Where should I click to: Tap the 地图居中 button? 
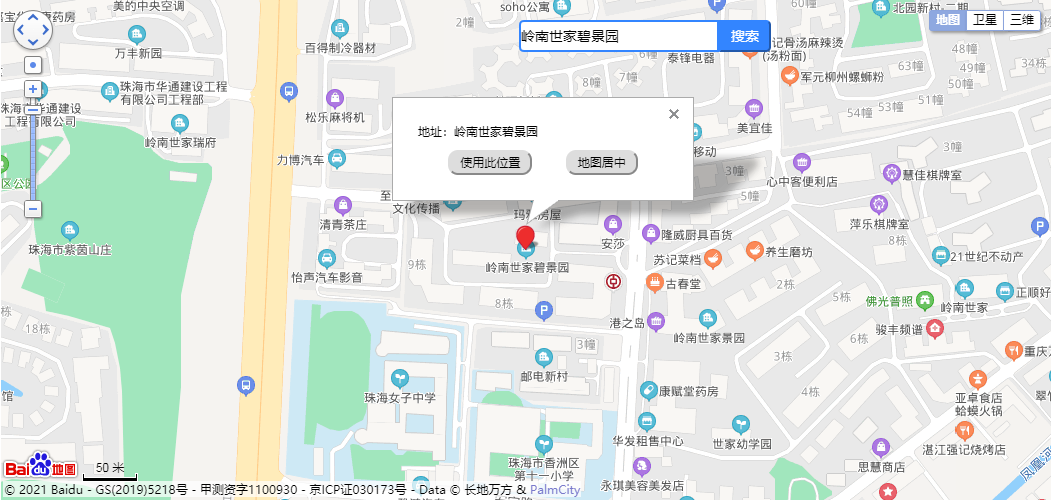click(602, 162)
